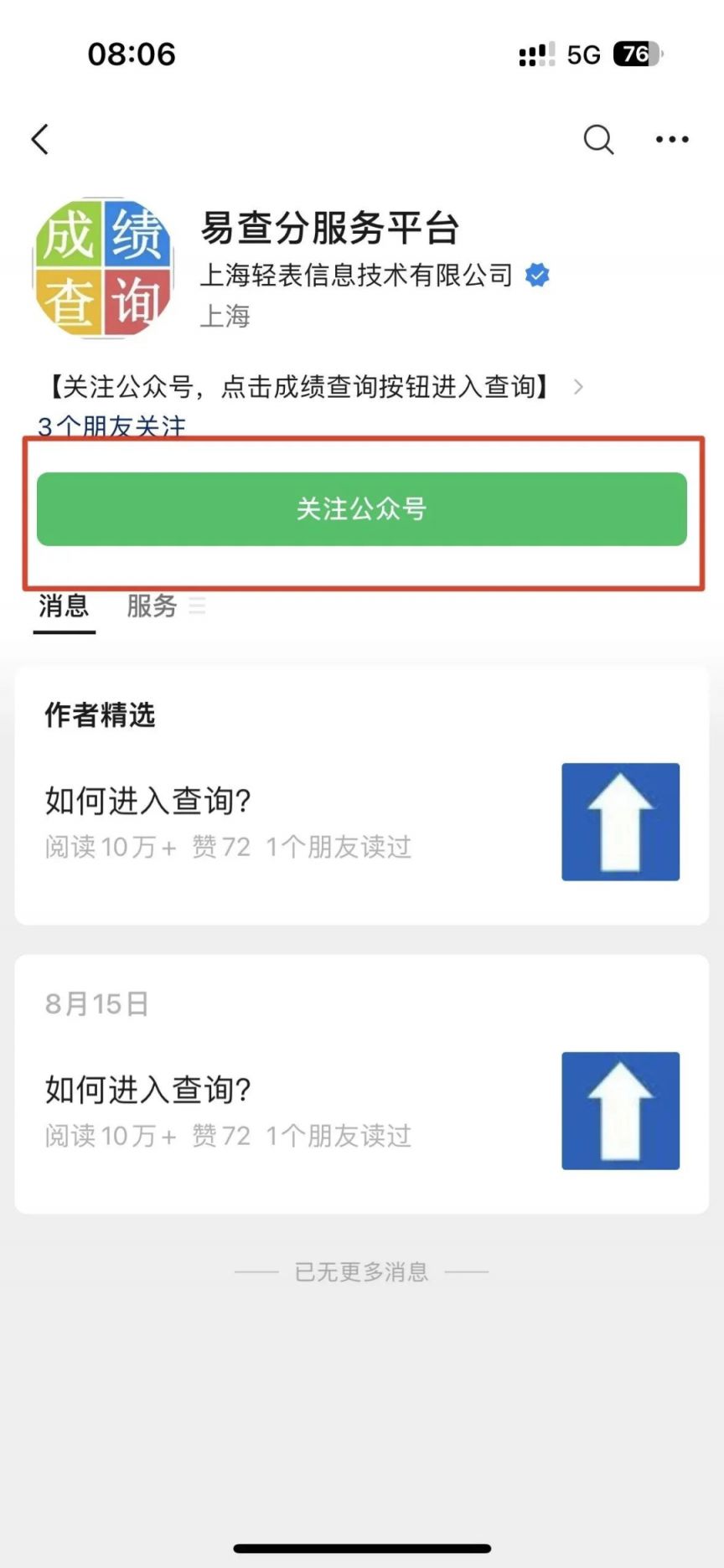
Task: Switch to the 服务 tab
Action: pos(153,606)
